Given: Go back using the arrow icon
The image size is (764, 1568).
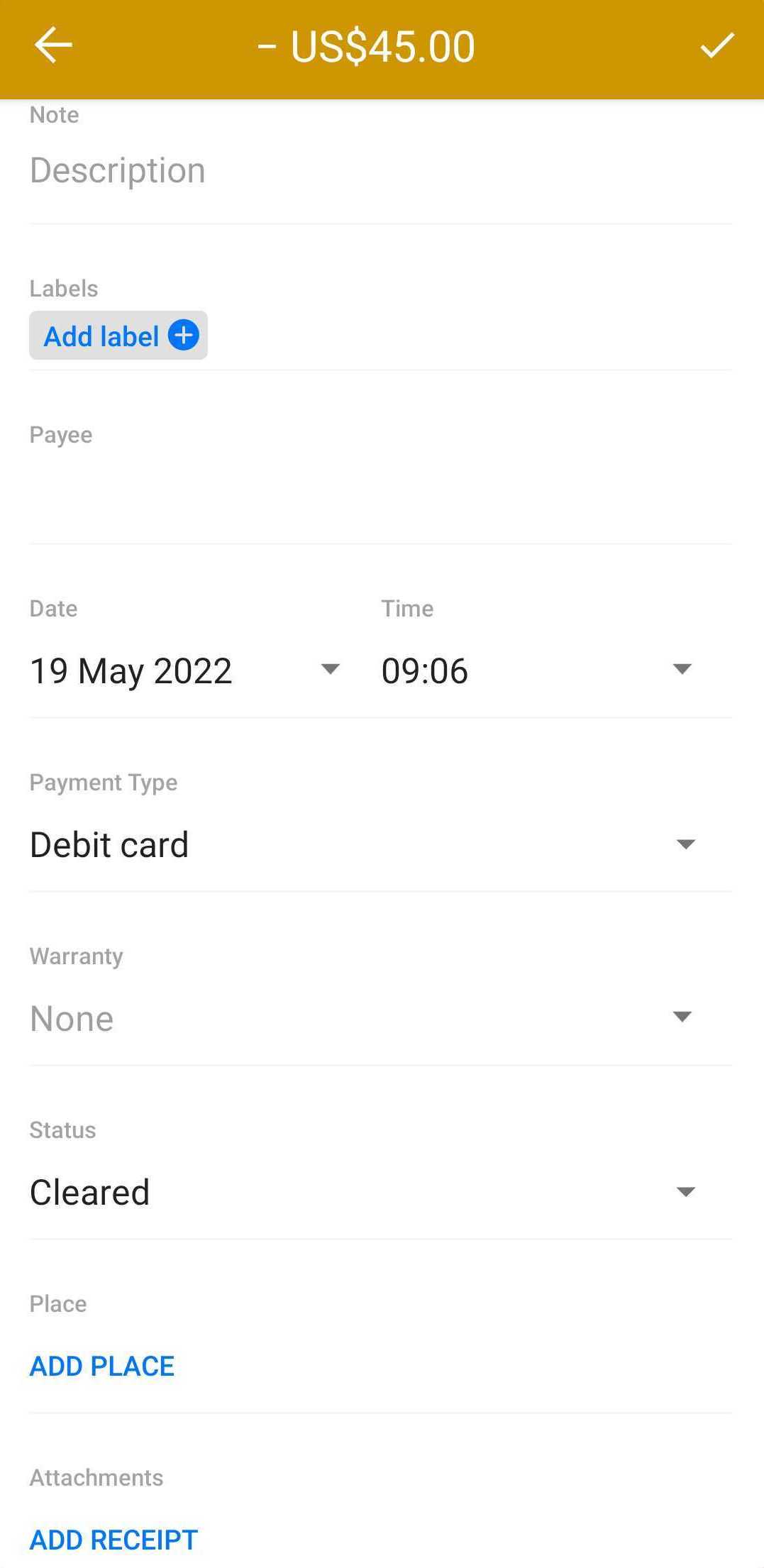Looking at the screenshot, I should pyautogui.click(x=53, y=46).
